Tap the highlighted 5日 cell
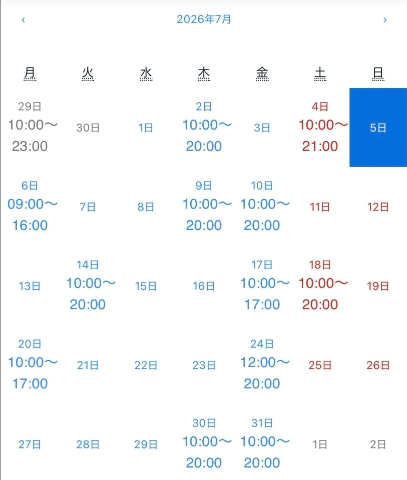Viewport: 407px width, 480px height. point(378,127)
